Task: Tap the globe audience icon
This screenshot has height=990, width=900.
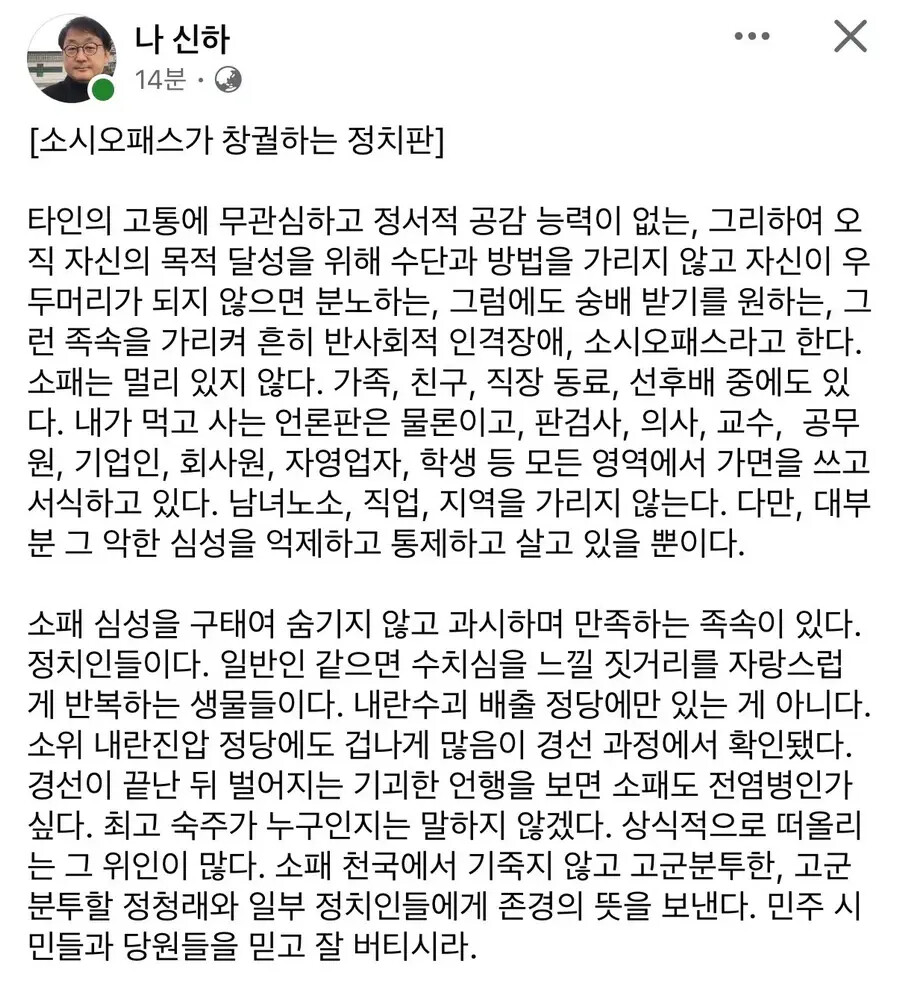Action: click(228, 80)
